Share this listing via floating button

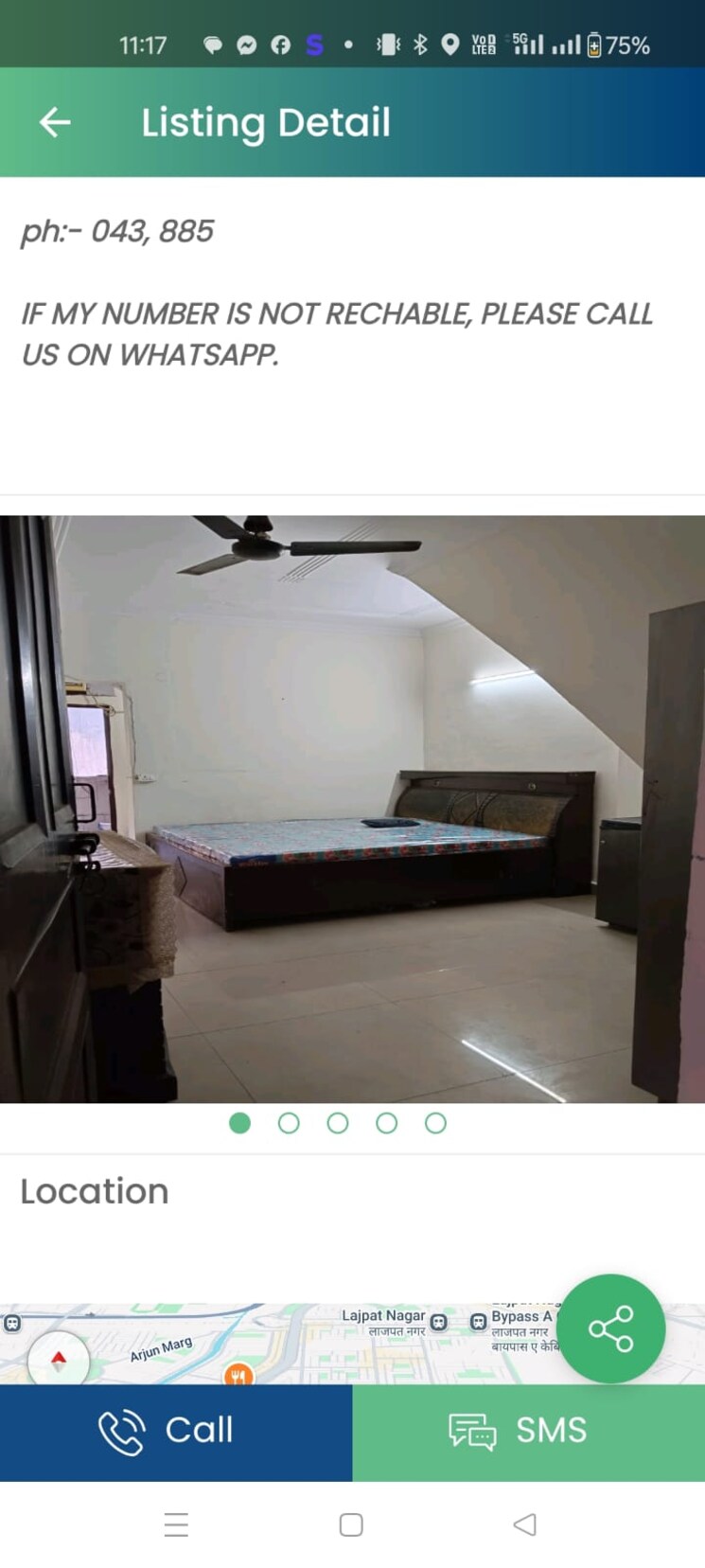(610, 1328)
